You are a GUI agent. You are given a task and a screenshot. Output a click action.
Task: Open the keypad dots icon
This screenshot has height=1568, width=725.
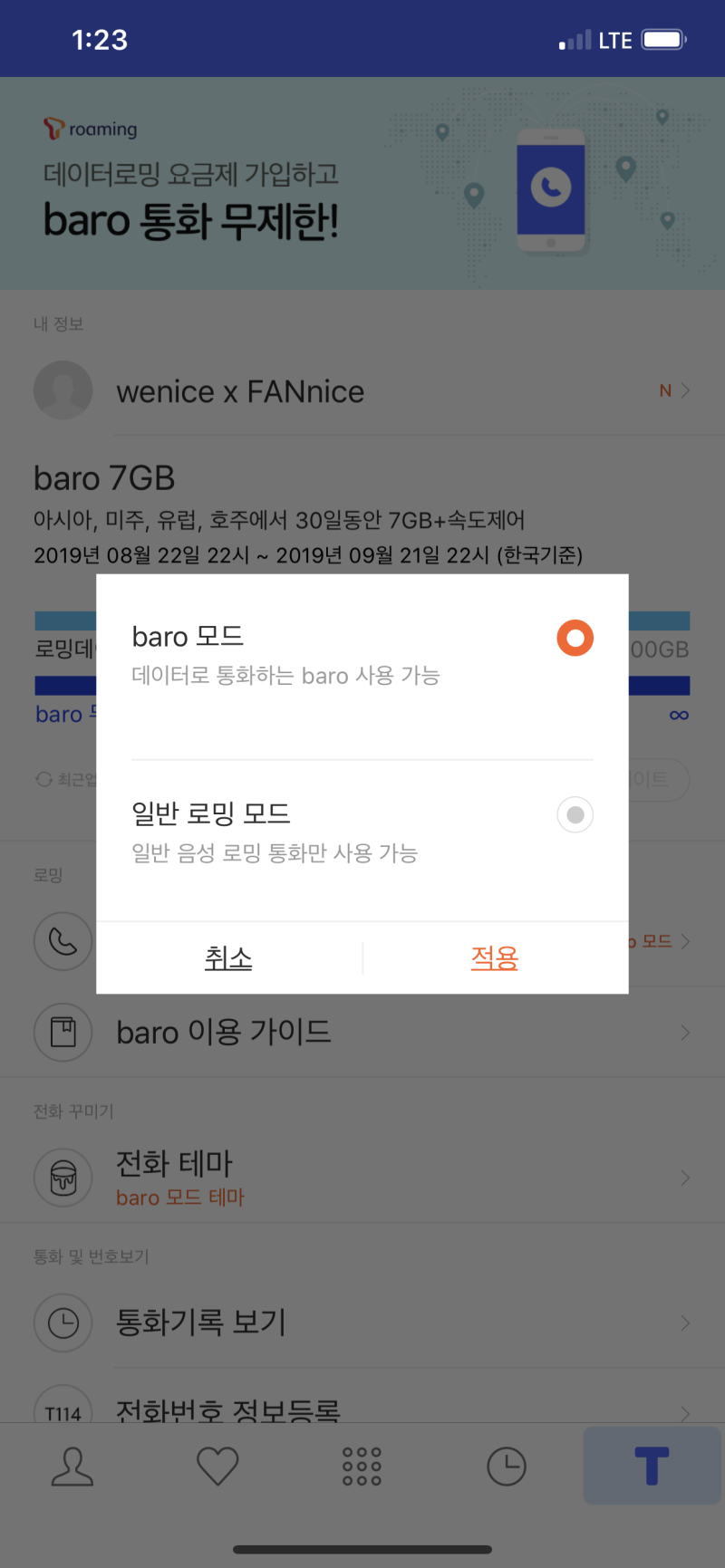[x=361, y=1466]
